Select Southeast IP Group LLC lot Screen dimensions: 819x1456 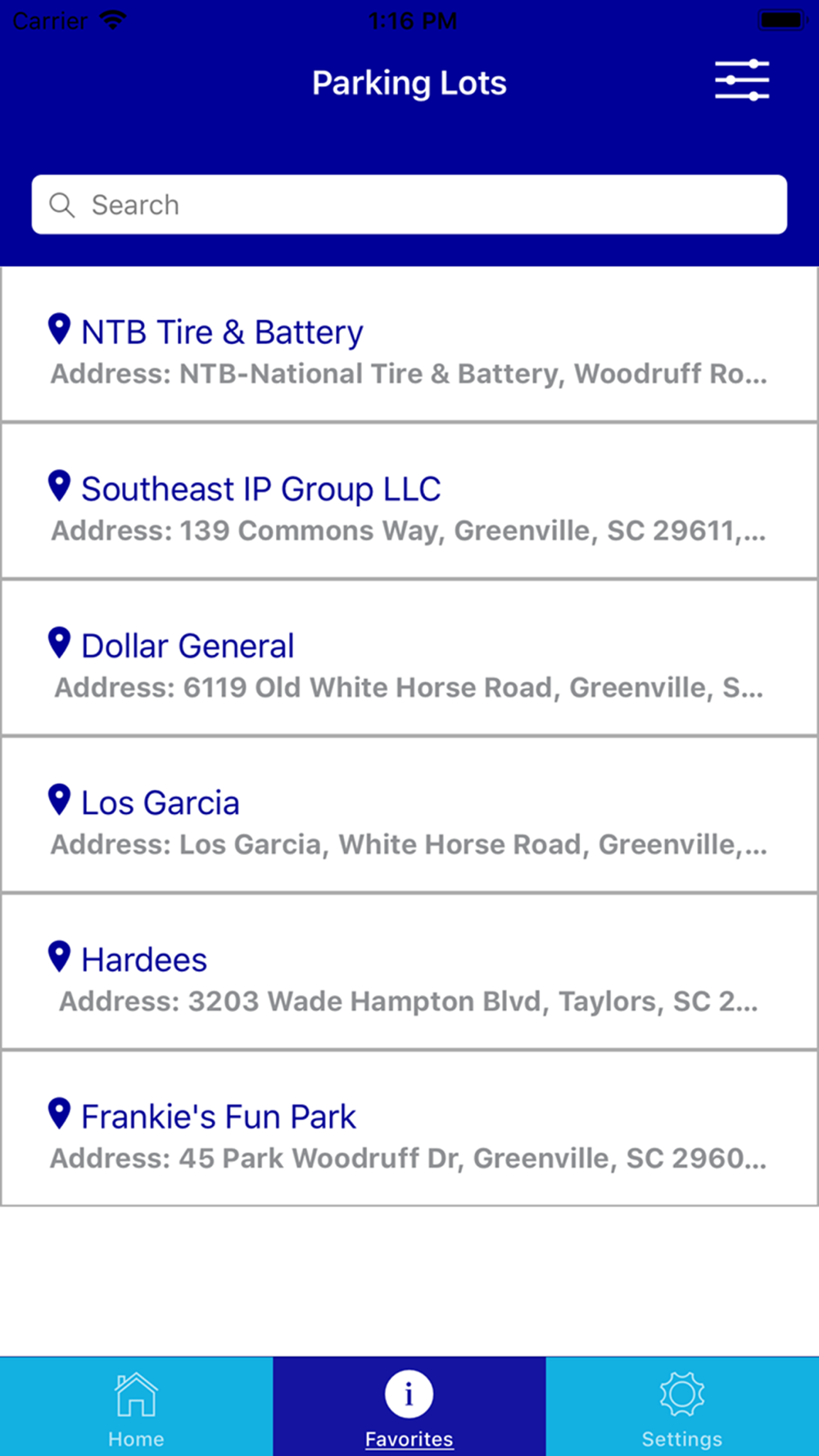click(409, 501)
